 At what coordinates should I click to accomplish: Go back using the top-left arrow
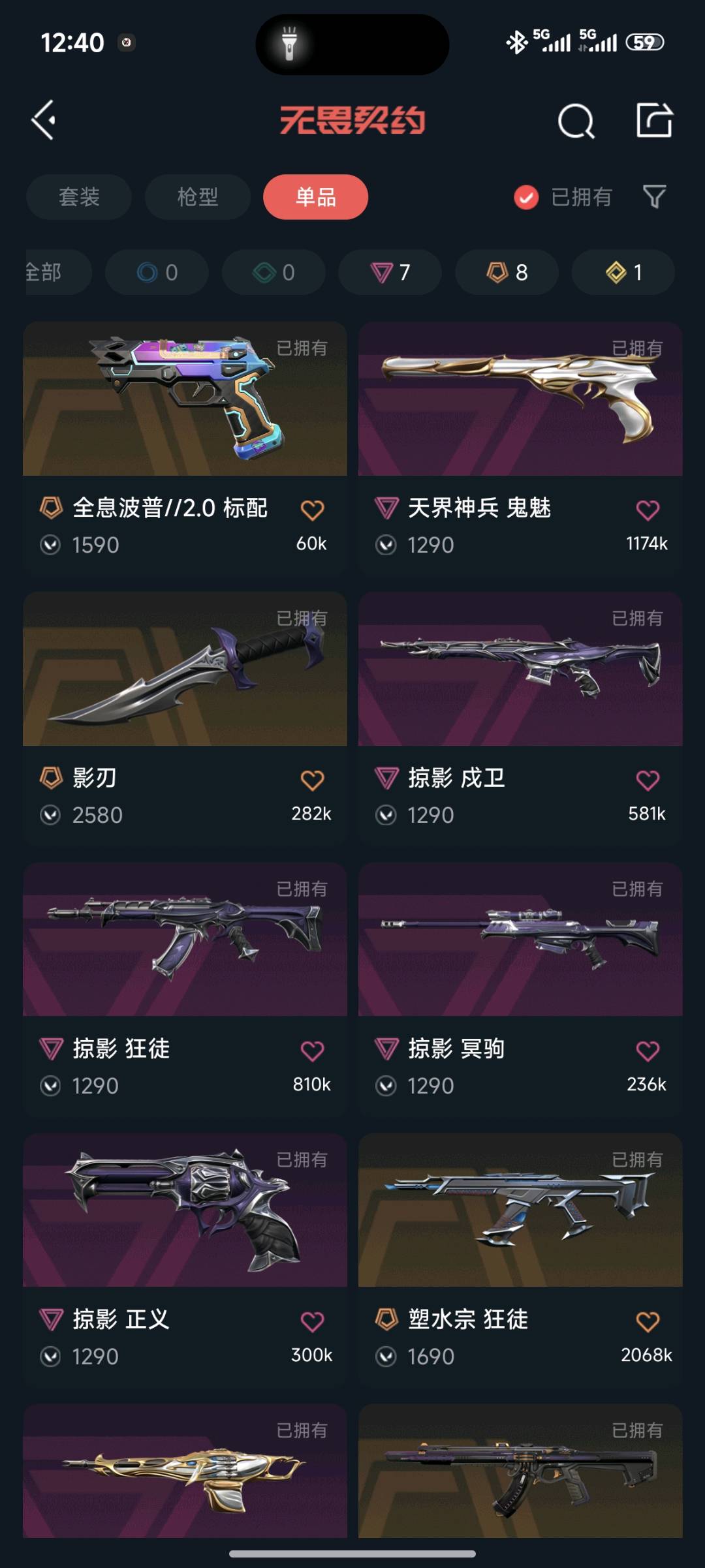tap(44, 120)
